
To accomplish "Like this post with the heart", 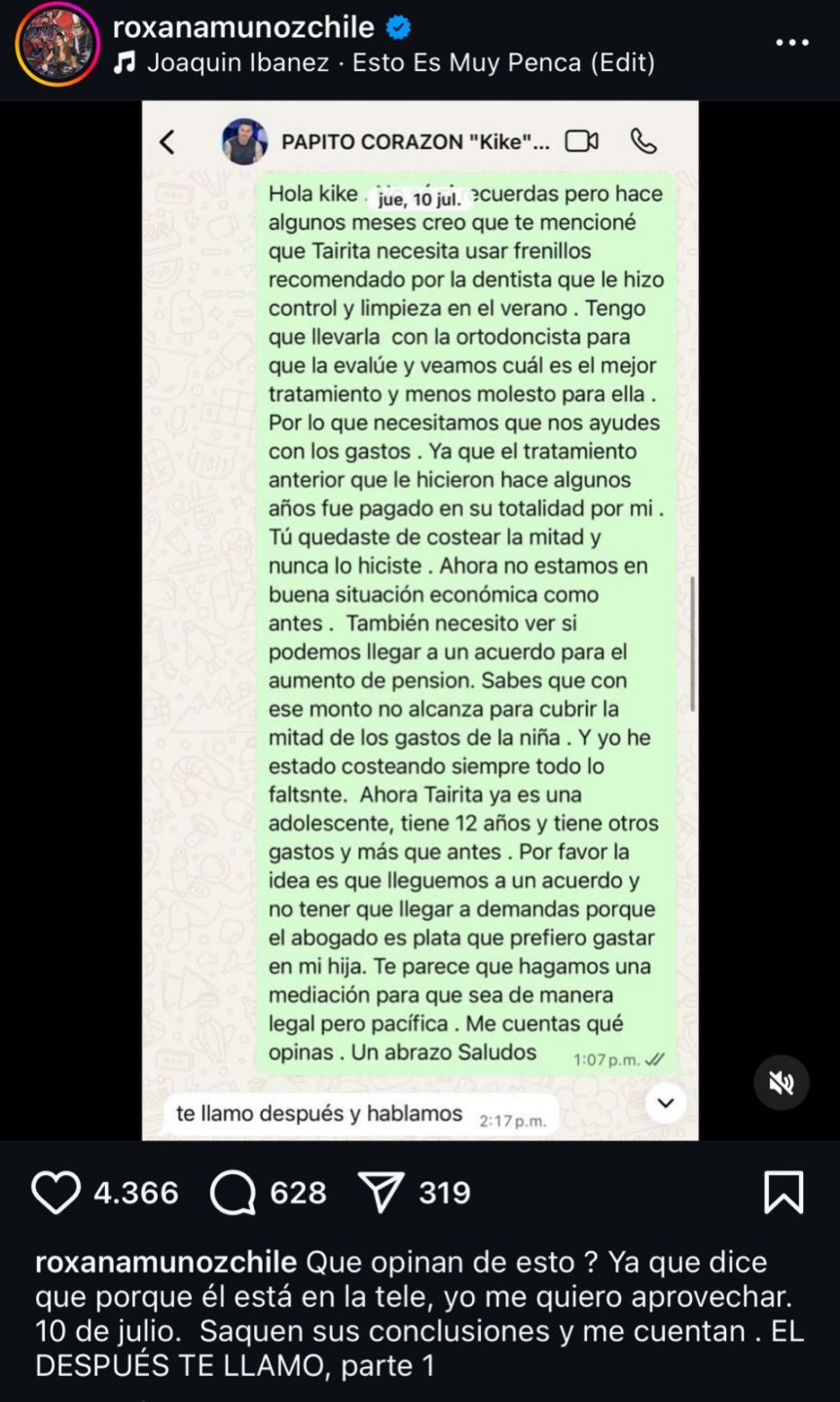I will point(55,1193).
